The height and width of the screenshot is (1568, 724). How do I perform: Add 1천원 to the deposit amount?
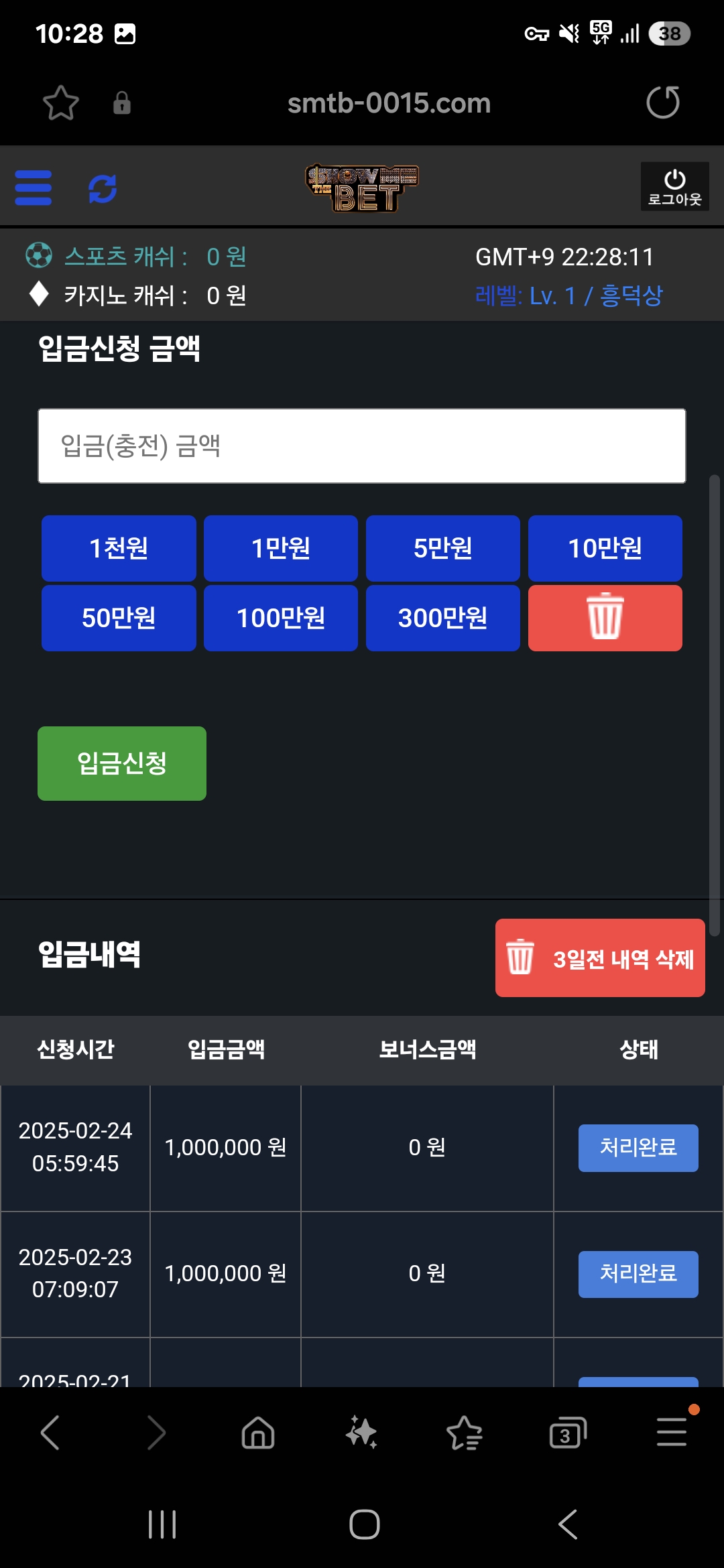[x=119, y=548]
